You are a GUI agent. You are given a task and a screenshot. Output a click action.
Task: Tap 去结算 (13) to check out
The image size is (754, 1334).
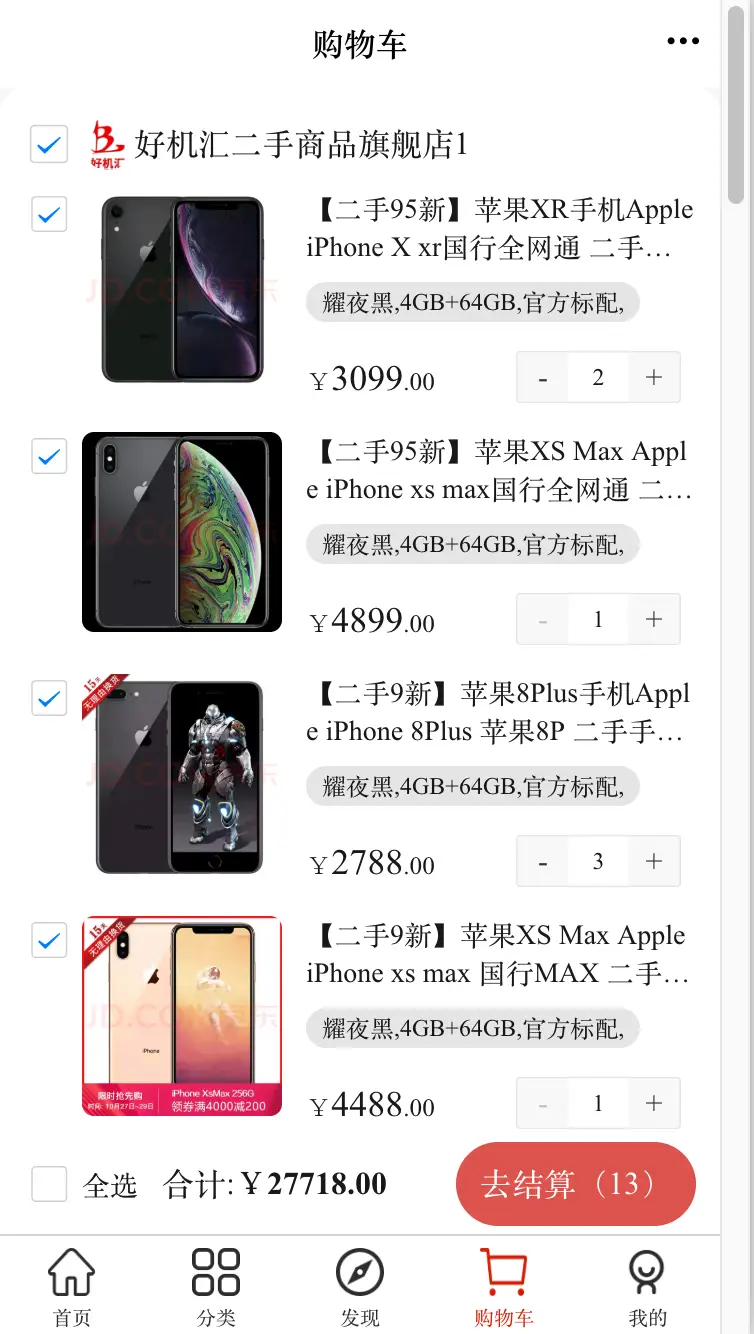576,1184
